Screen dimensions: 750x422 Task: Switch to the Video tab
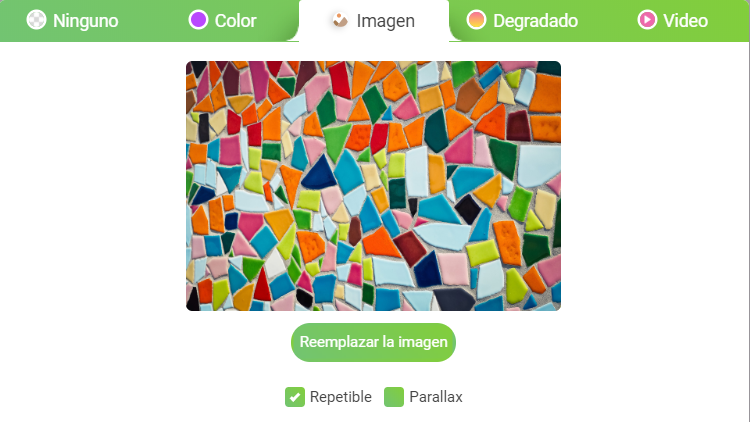[673, 20]
